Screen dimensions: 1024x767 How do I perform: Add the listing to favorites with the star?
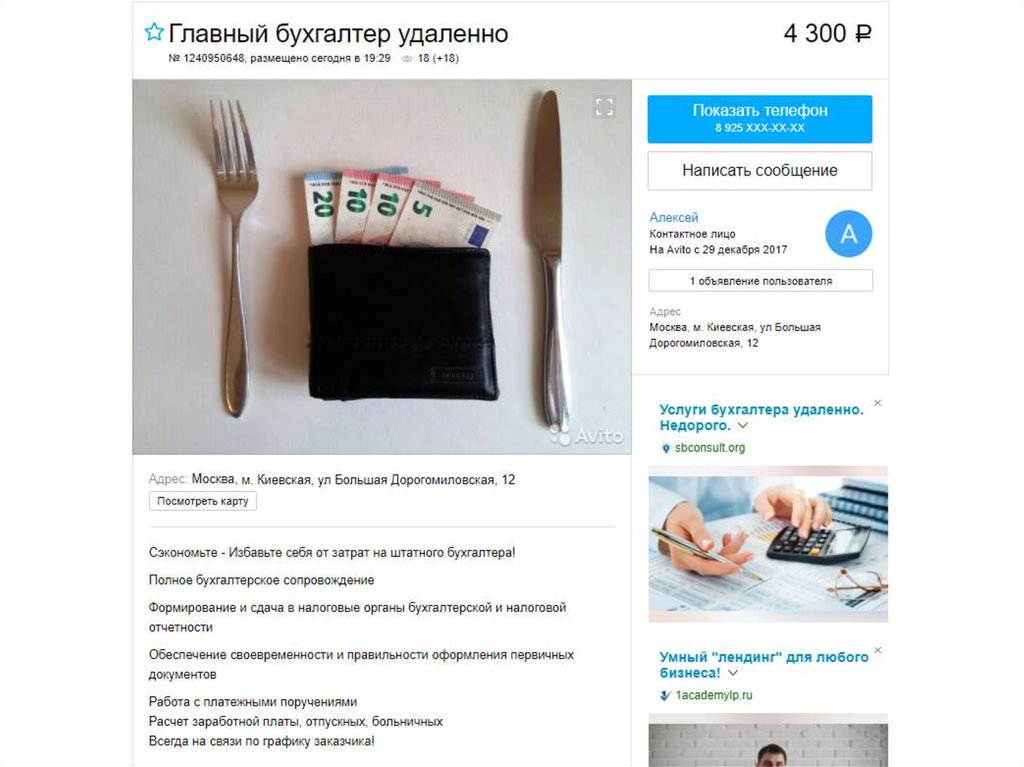(x=153, y=33)
